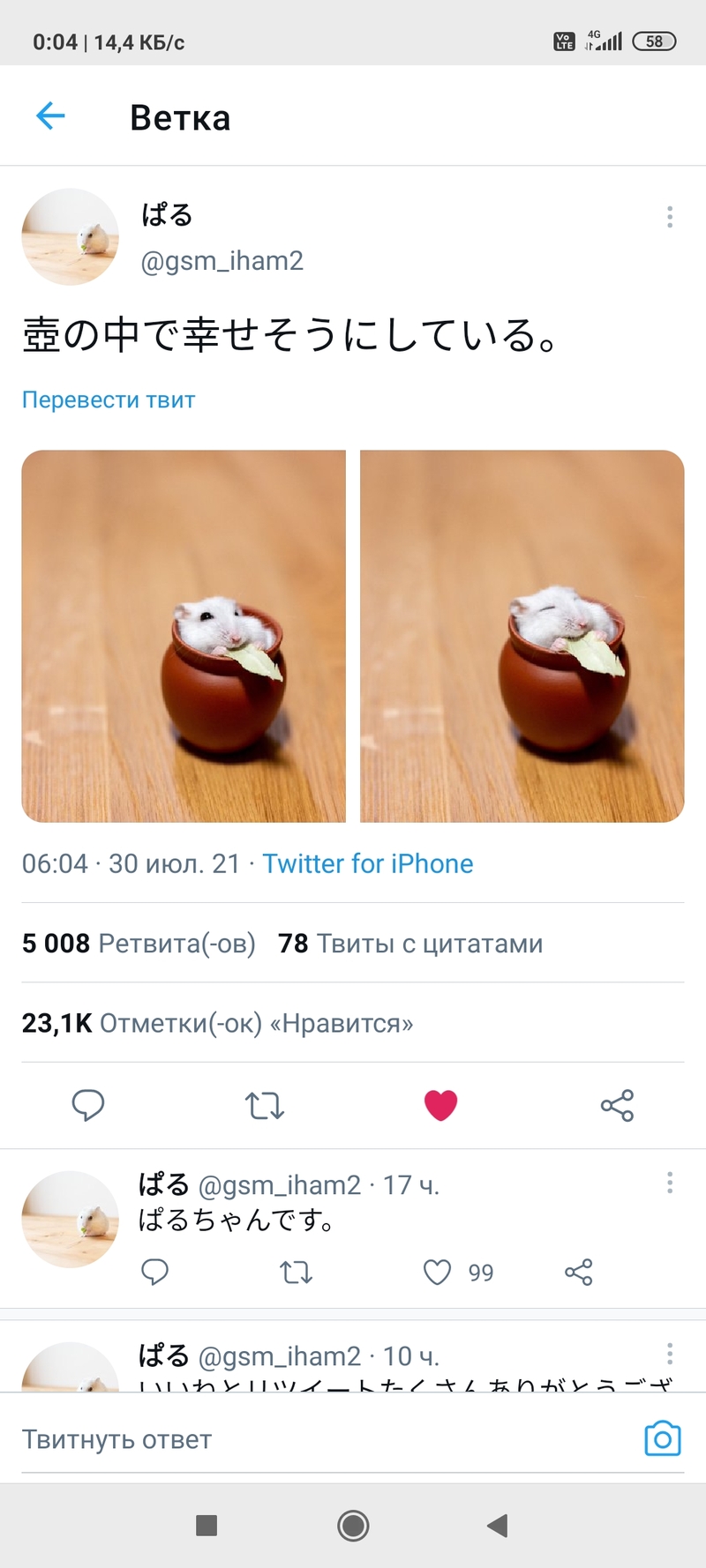Open overflow menu of the 17 ч. reply
Screen dimensions: 706x1568
pyautogui.click(x=670, y=1182)
